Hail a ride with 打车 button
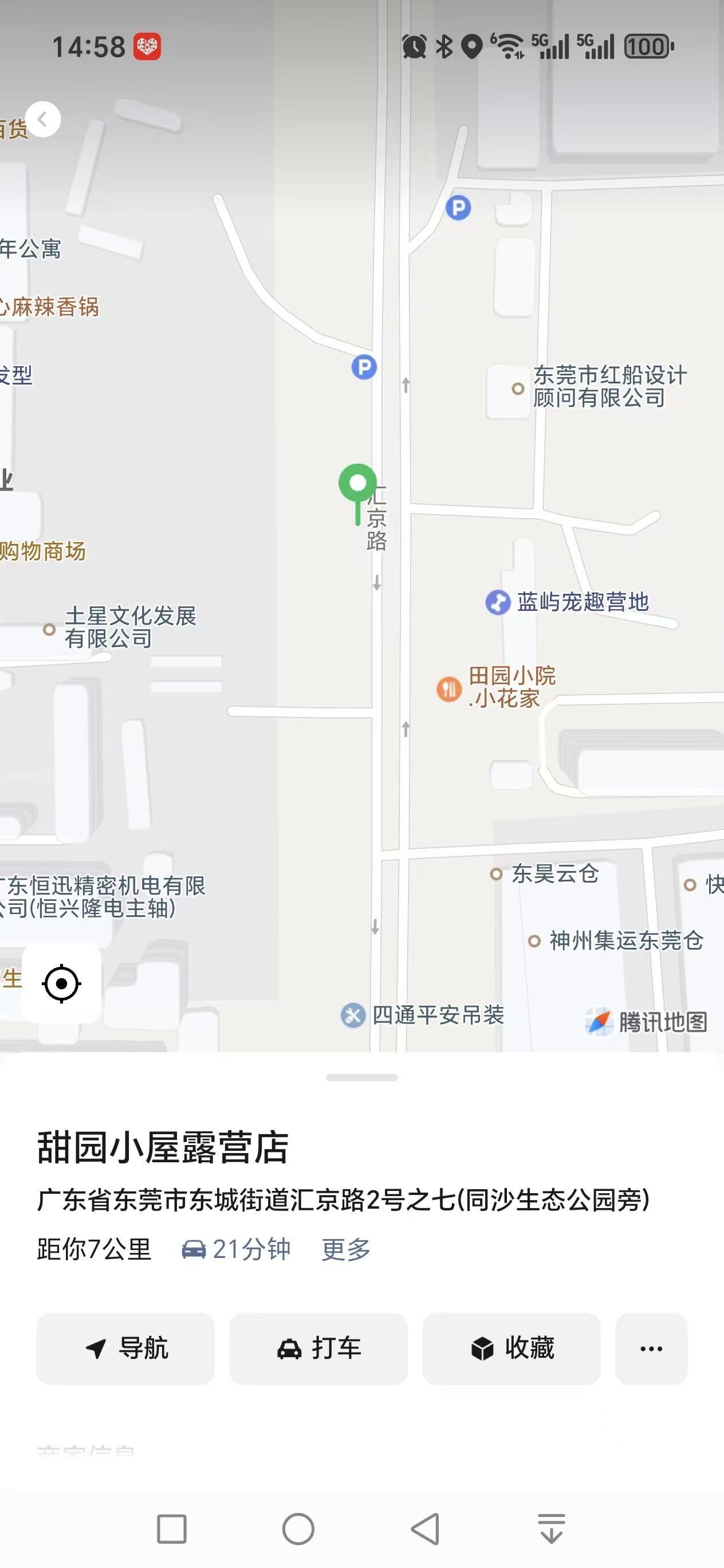The height and width of the screenshot is (1568, 724). [318, 1349]
